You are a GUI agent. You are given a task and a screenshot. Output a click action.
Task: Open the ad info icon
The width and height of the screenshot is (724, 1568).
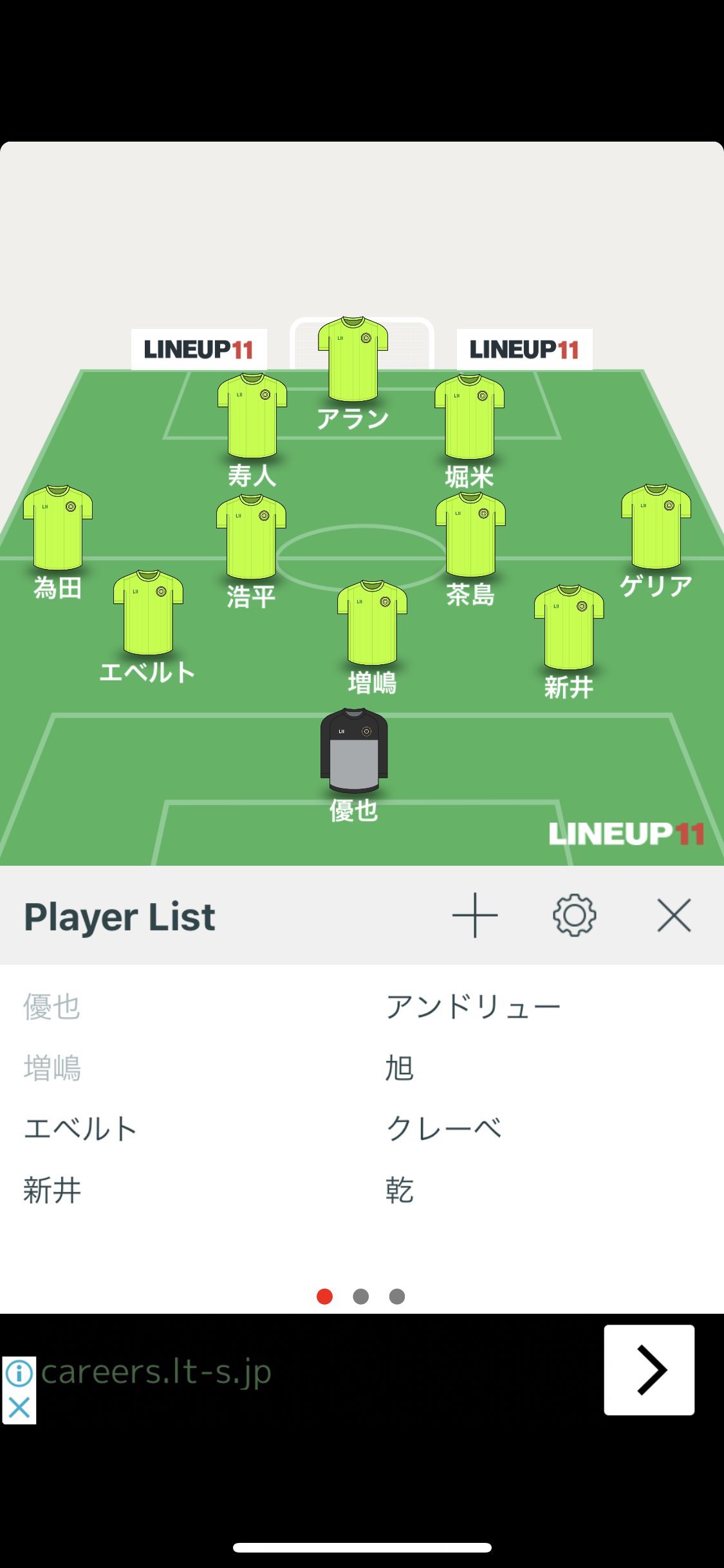pyautogui.click(x=19, y=1373)
